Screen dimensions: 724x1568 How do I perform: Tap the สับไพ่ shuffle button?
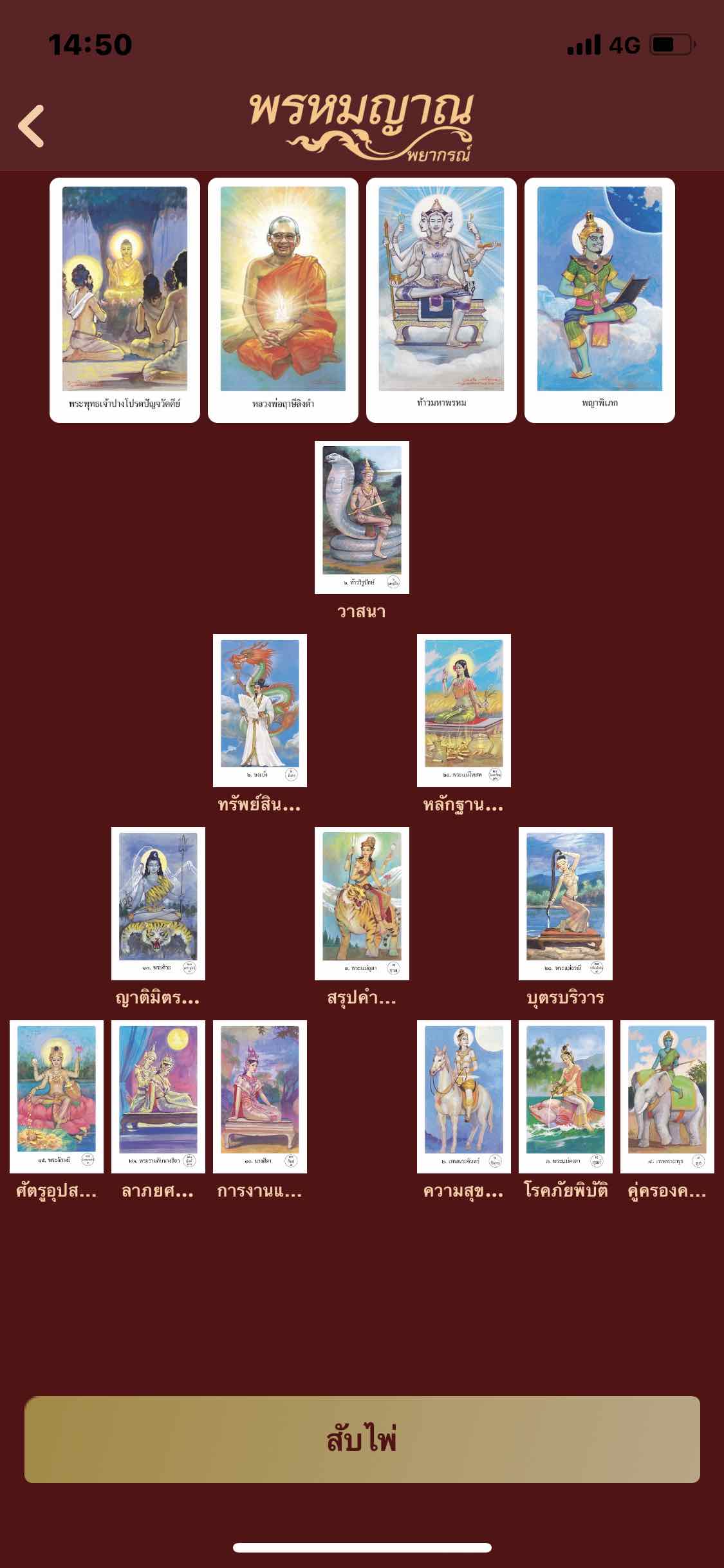362,1439
